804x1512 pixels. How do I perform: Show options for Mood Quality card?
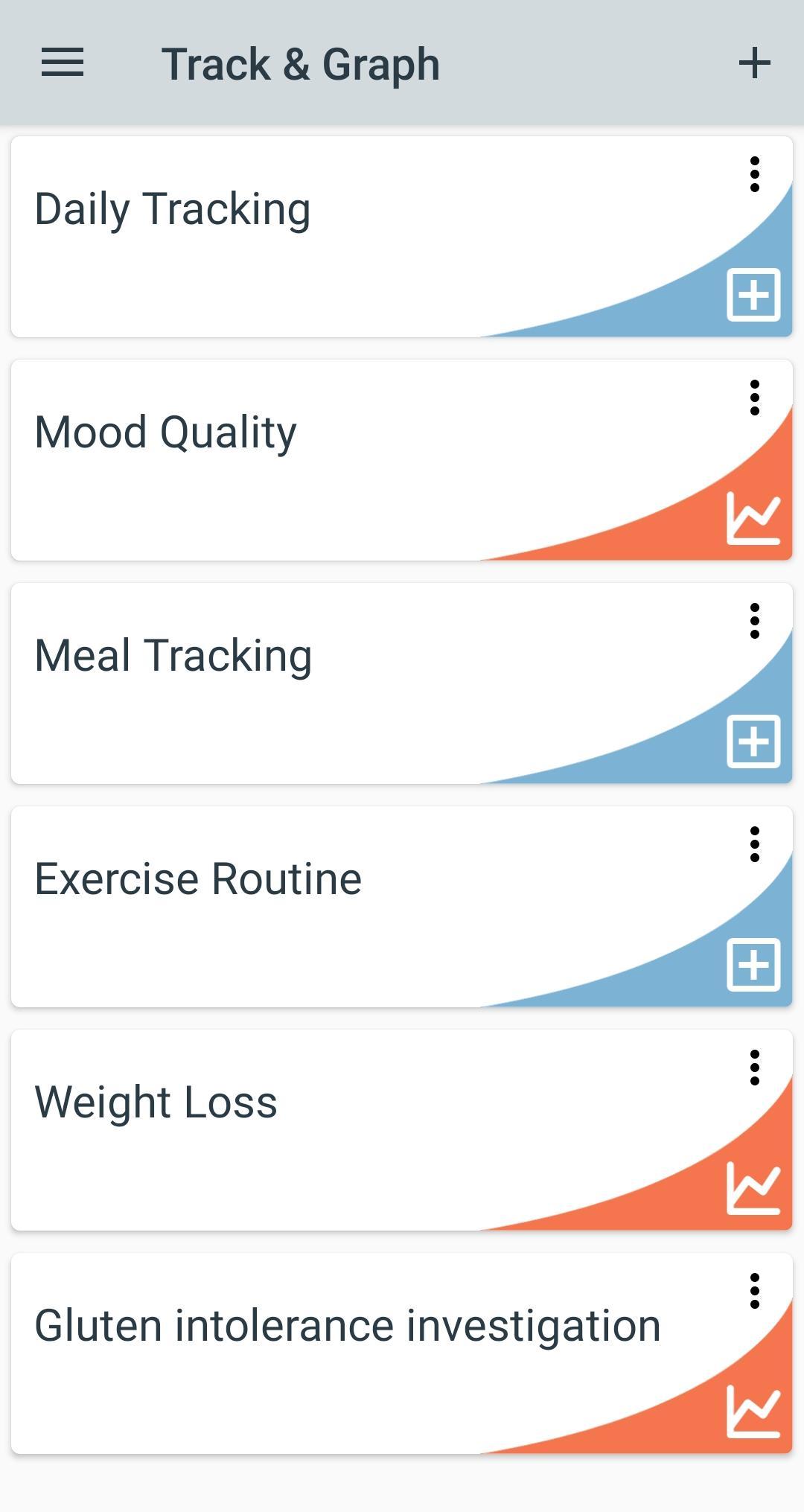(754, 398)
